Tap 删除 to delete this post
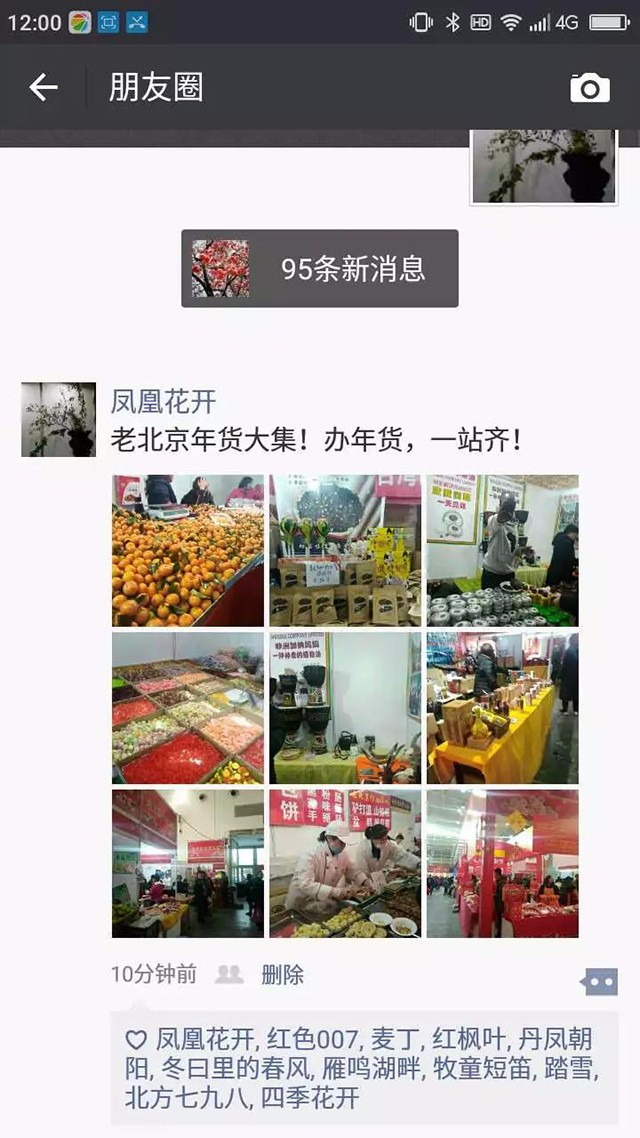 [x=282, y=974]
